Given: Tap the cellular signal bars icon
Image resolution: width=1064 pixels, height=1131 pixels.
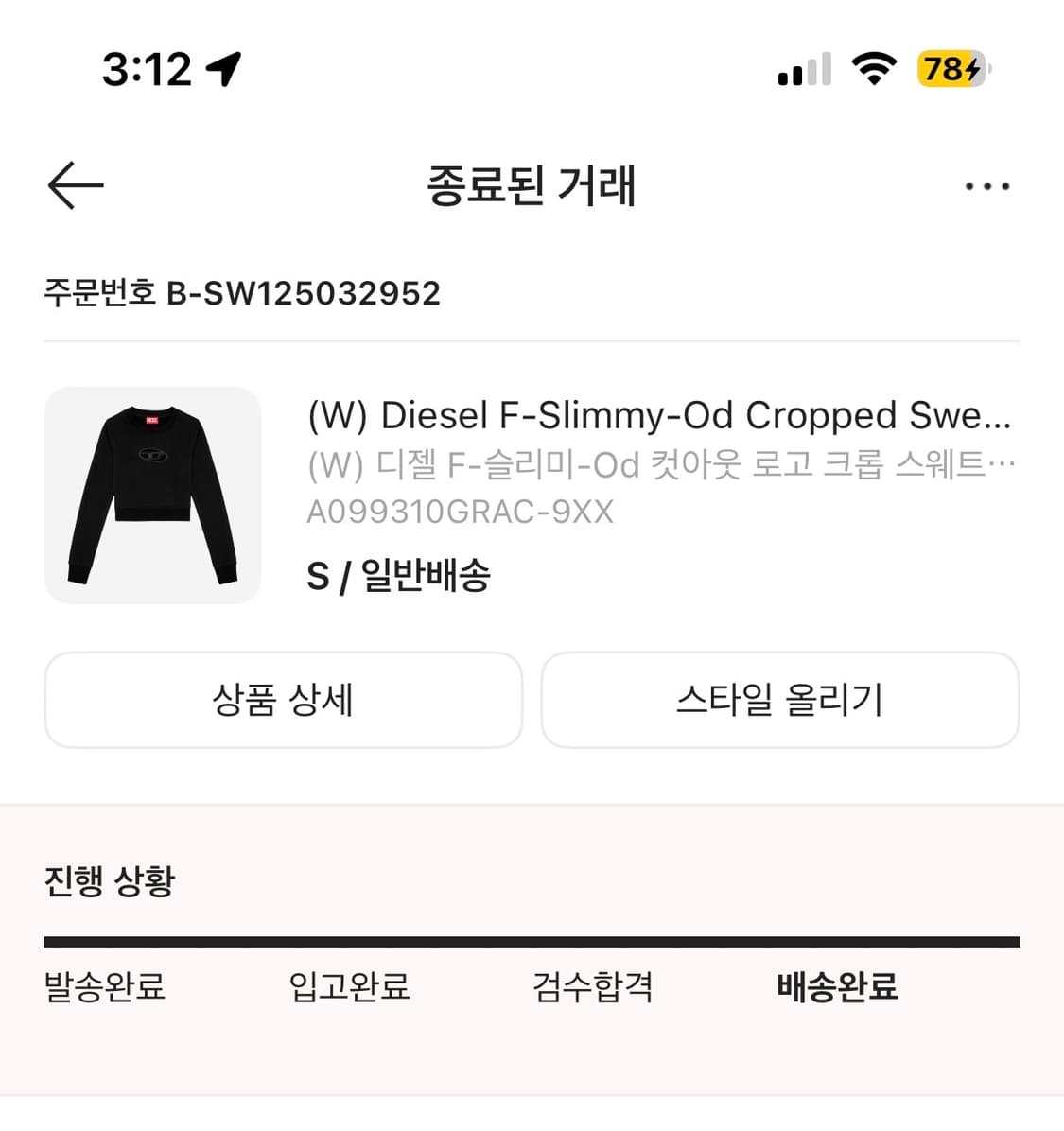Looking at the screenshot, I should (x=803, y=70).
